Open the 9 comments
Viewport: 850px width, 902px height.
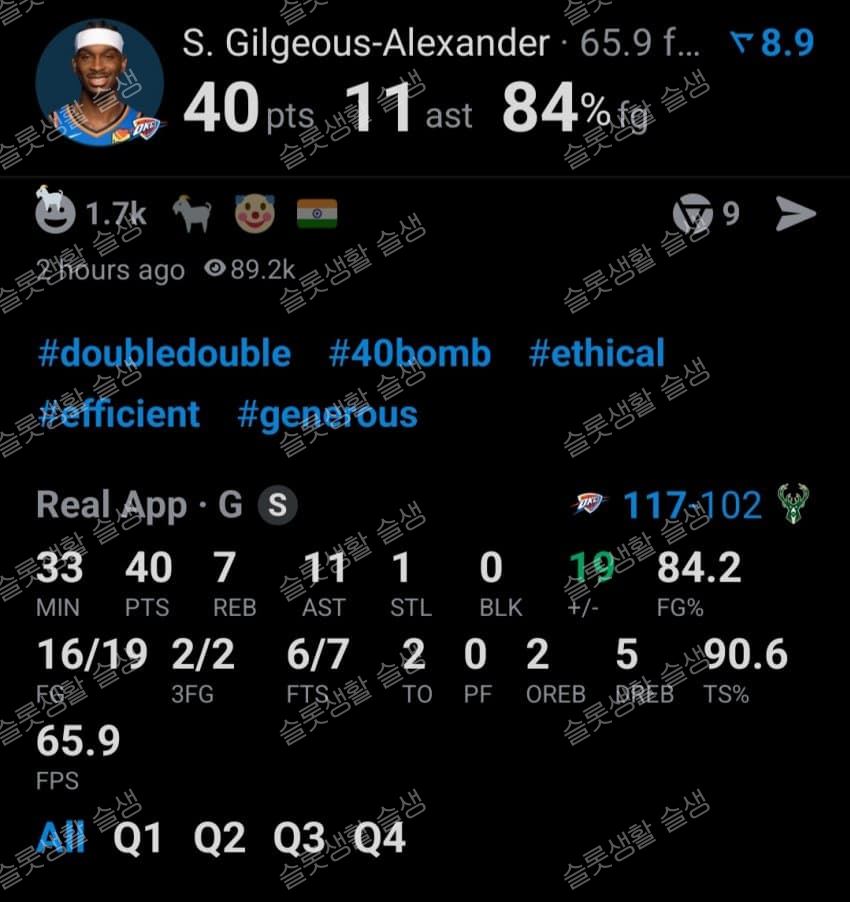click(706, 213)
